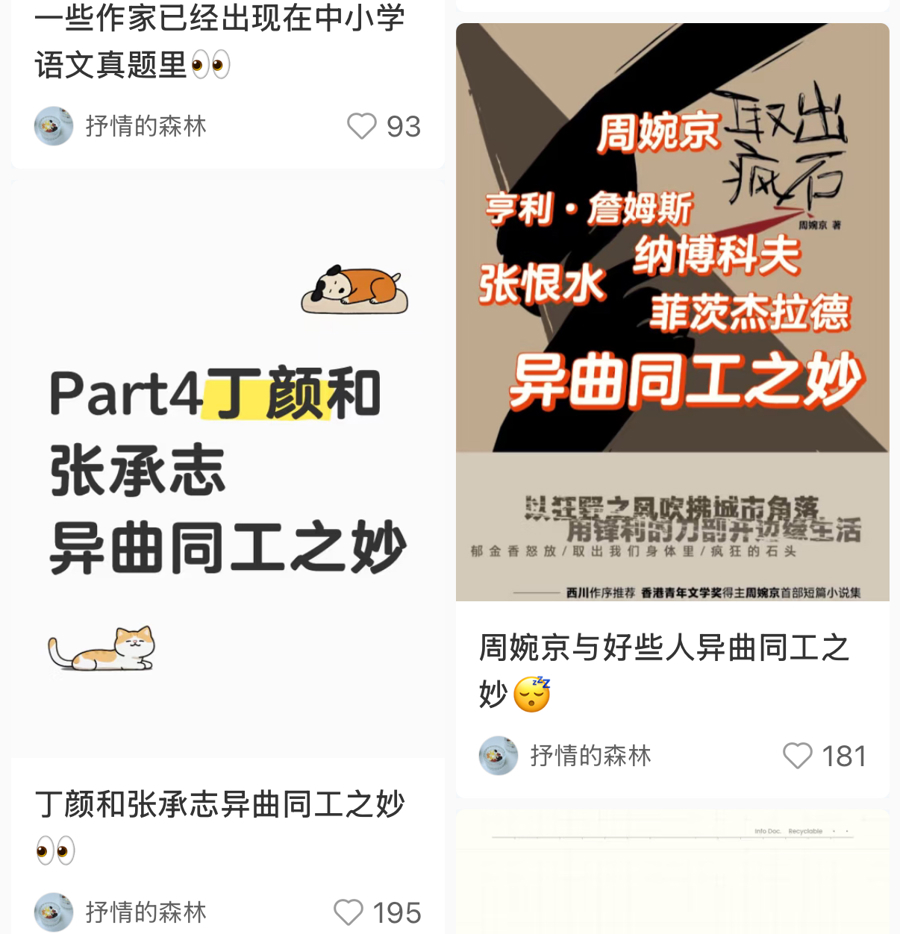Like the 丁颜和张承志异曲同工之妙 post
900x934 pixels.
point(349,912)
